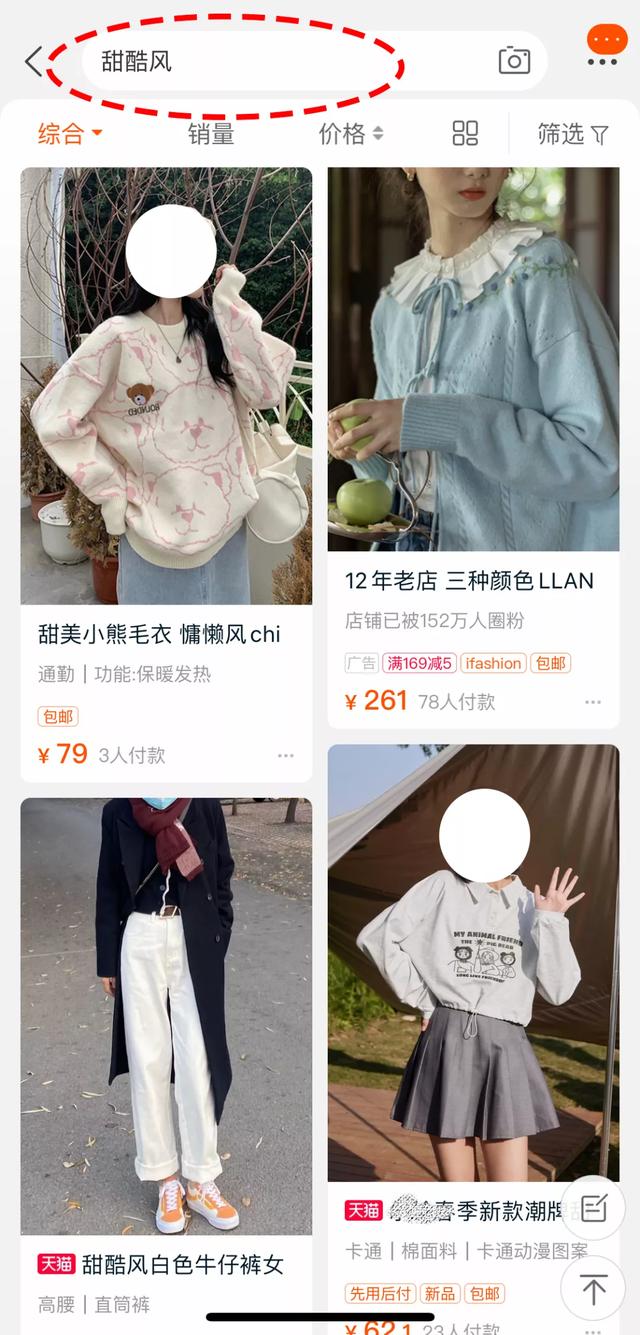The width and height of the screenshot is (640, 1335).
Task: Open camera image search
Action: (514, 61)
